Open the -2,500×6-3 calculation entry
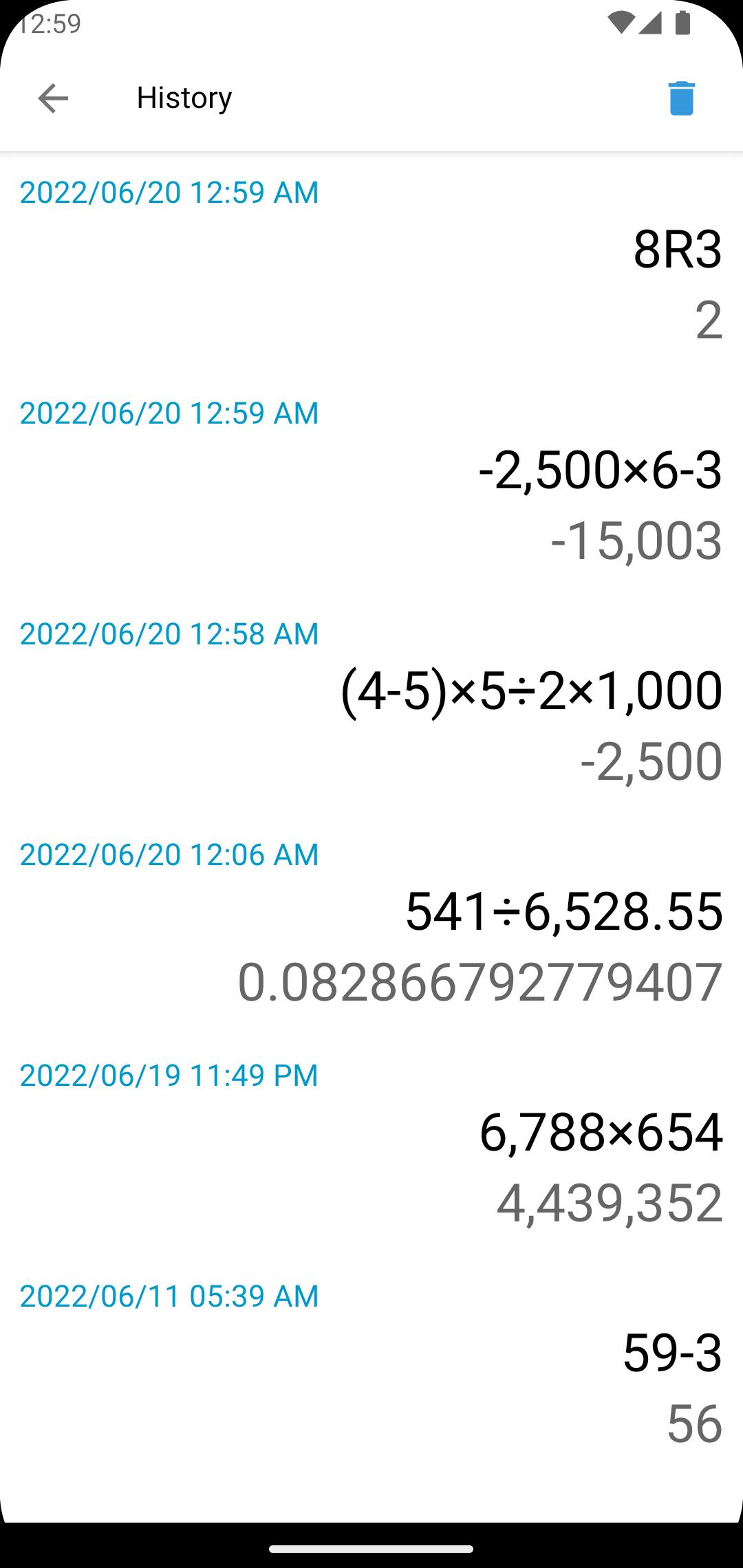This screenshot has width=743, height=1568. click(x=600, y=472)
